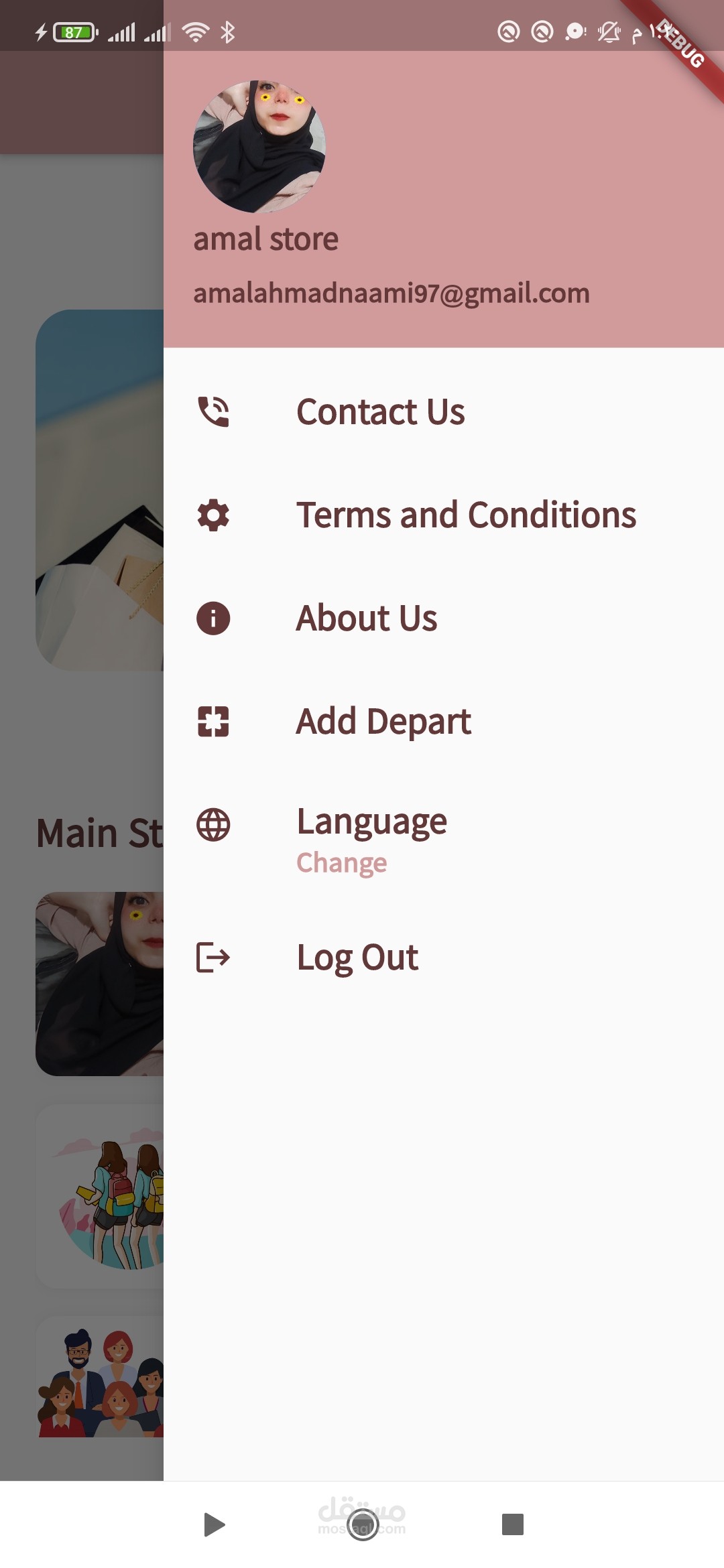Tap the amal store profile picture
The height and width of the screenshot is (1568, 724).
(x=259, y=147)
